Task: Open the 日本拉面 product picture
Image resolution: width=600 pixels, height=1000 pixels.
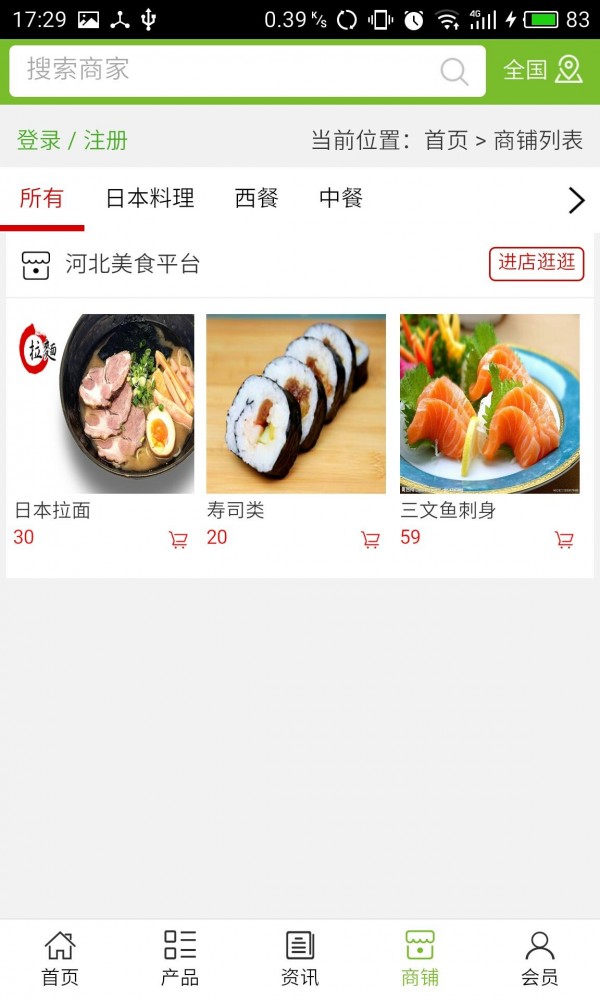Action: tap(104, 404)
